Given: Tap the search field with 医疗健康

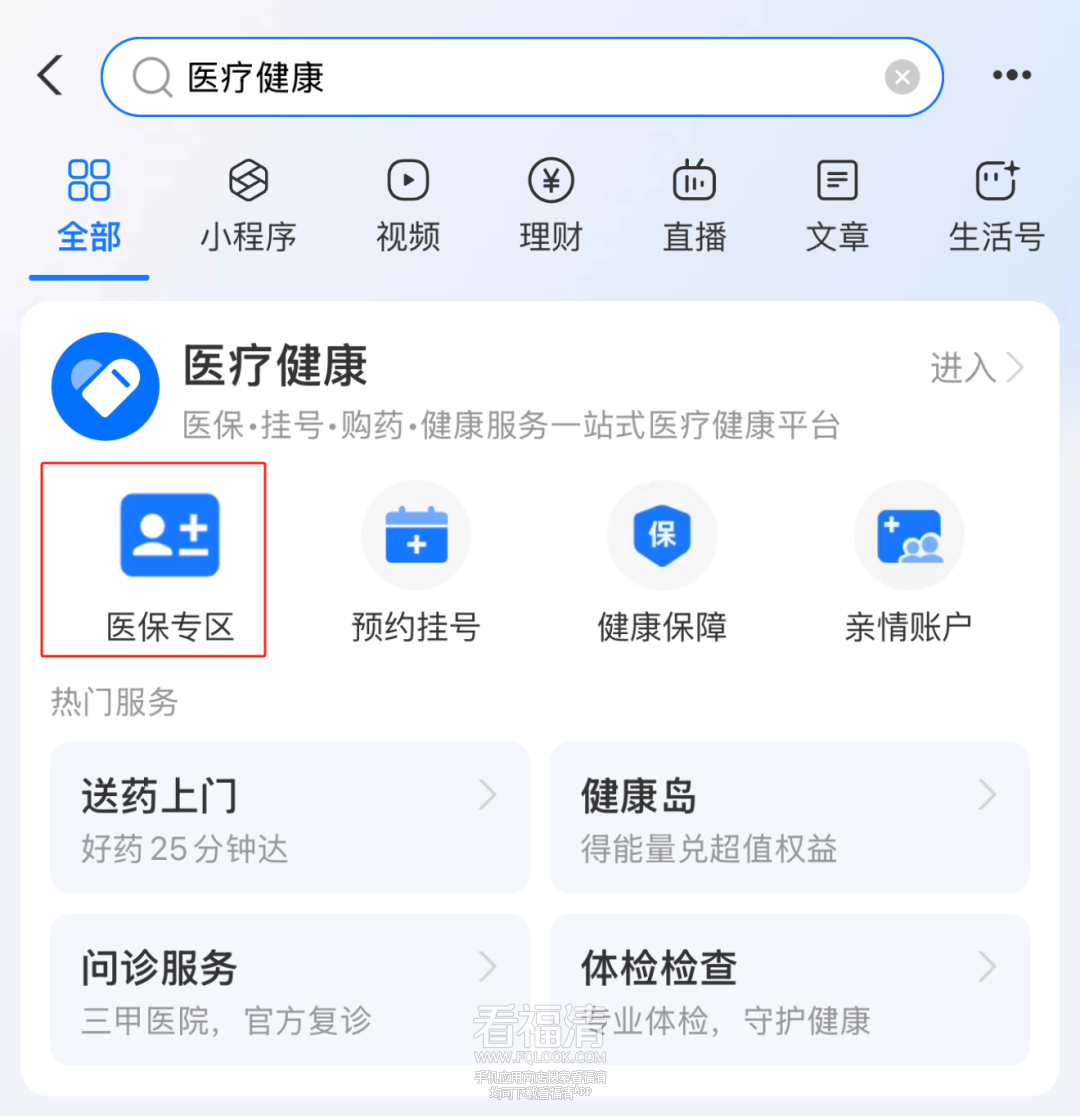Looking at the screenshot, I should point(500,77).
